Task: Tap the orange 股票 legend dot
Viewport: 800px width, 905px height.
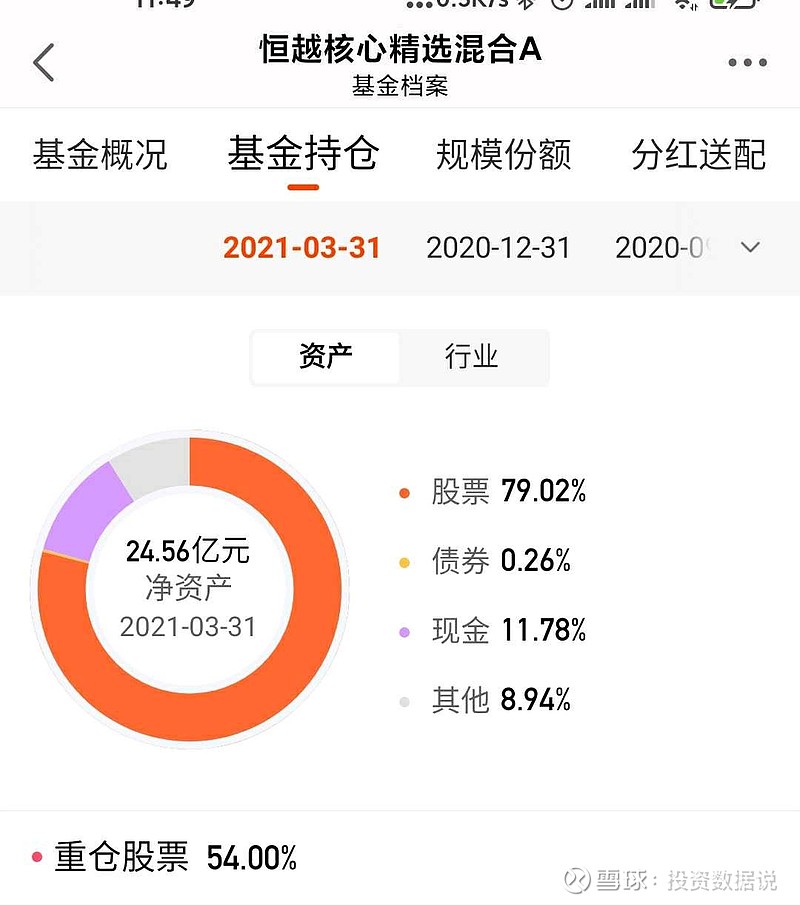Action: [404, 492]
